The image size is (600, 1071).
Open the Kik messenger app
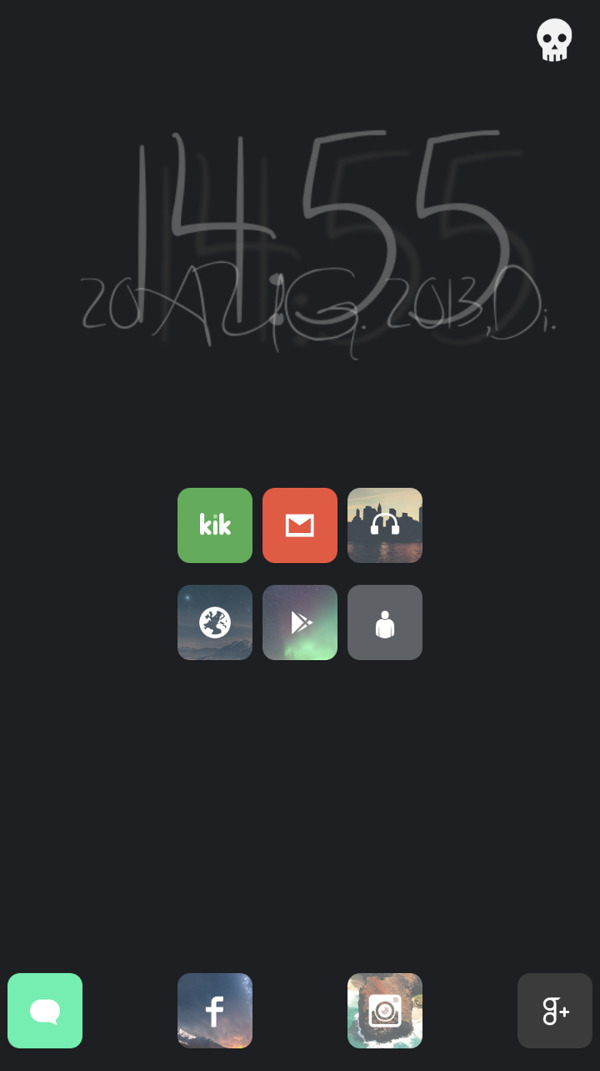(215, 525)
